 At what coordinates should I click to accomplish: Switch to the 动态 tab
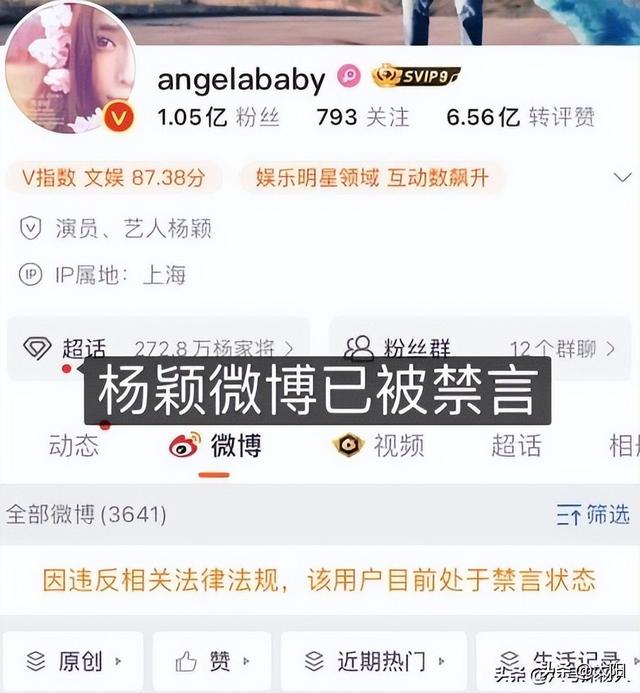tap(73, 446)
